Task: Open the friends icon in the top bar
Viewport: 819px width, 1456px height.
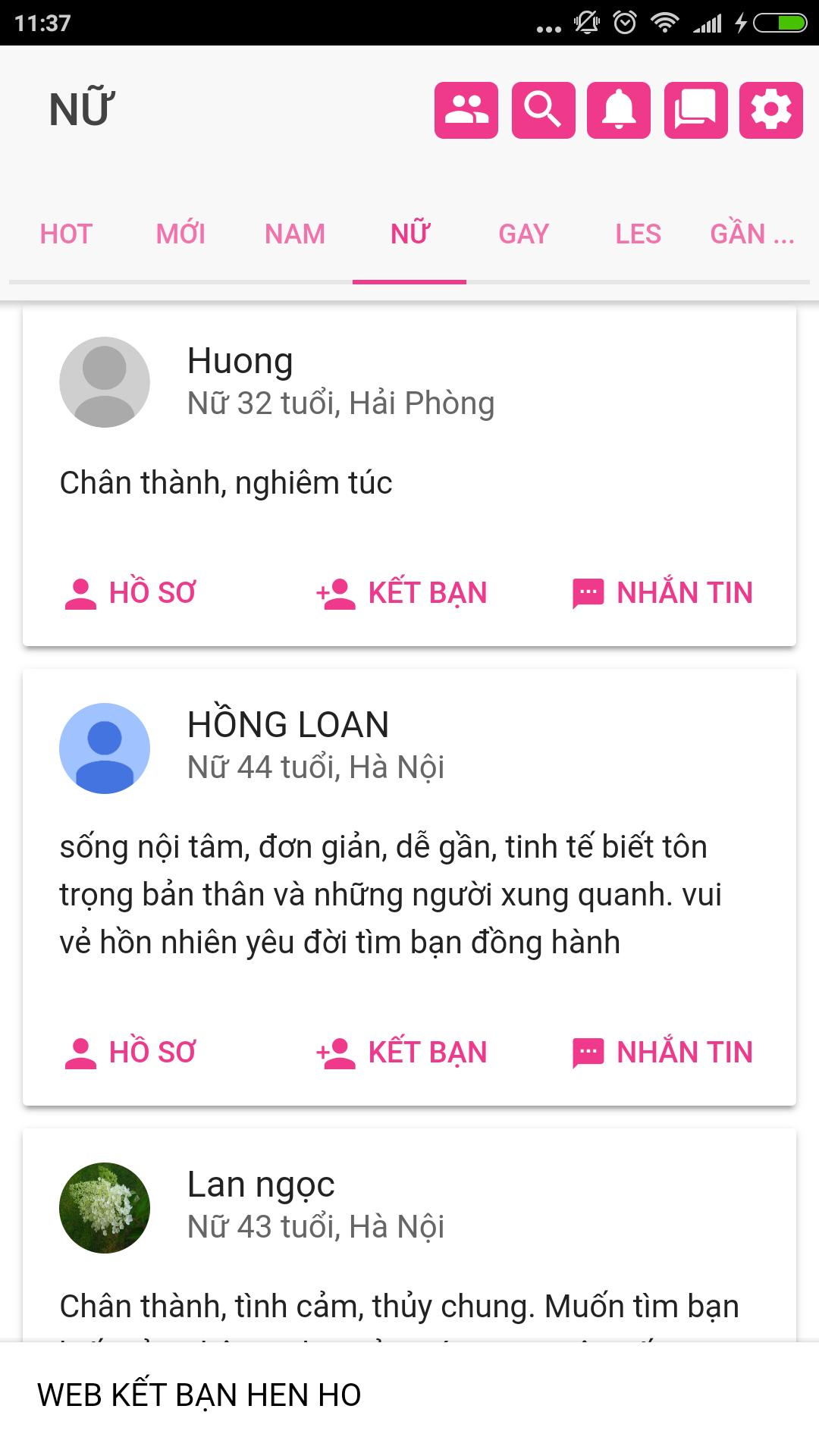Action: (x=466, y=110)
